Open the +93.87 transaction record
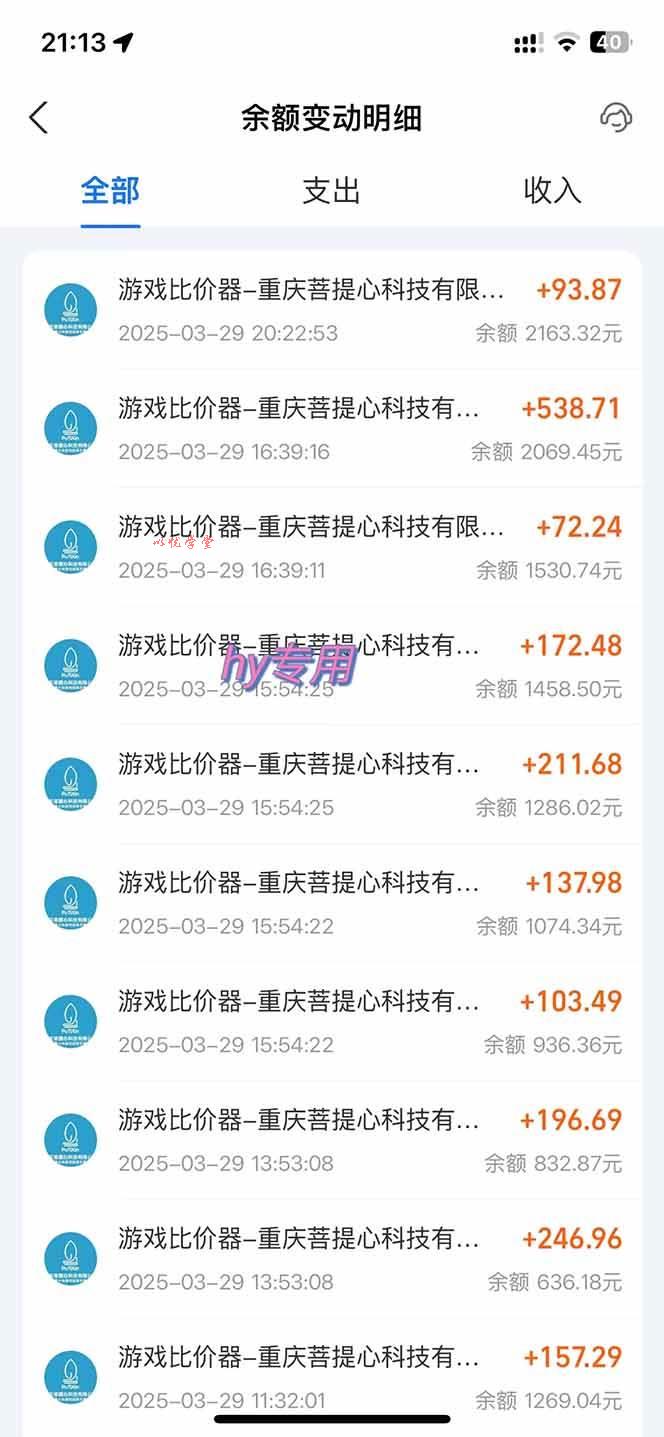Image resolution: width=664 pixels, height=1437 pixels. 332,310
